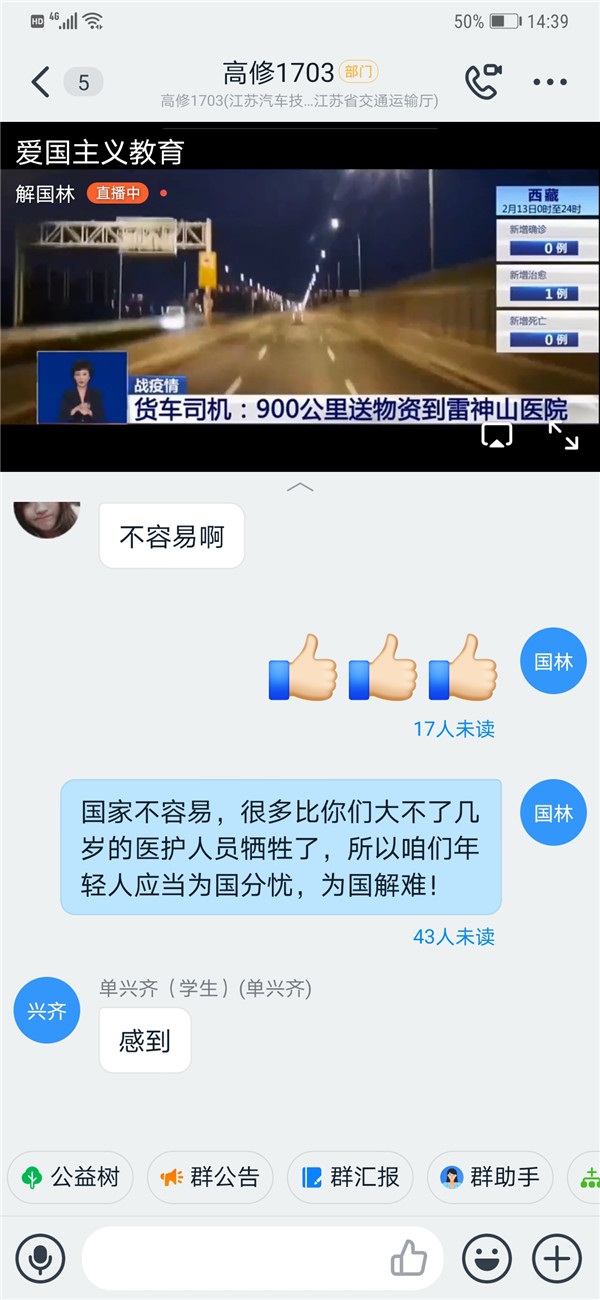
Task: Go back to the chat list
Action: tap(40, 82)
